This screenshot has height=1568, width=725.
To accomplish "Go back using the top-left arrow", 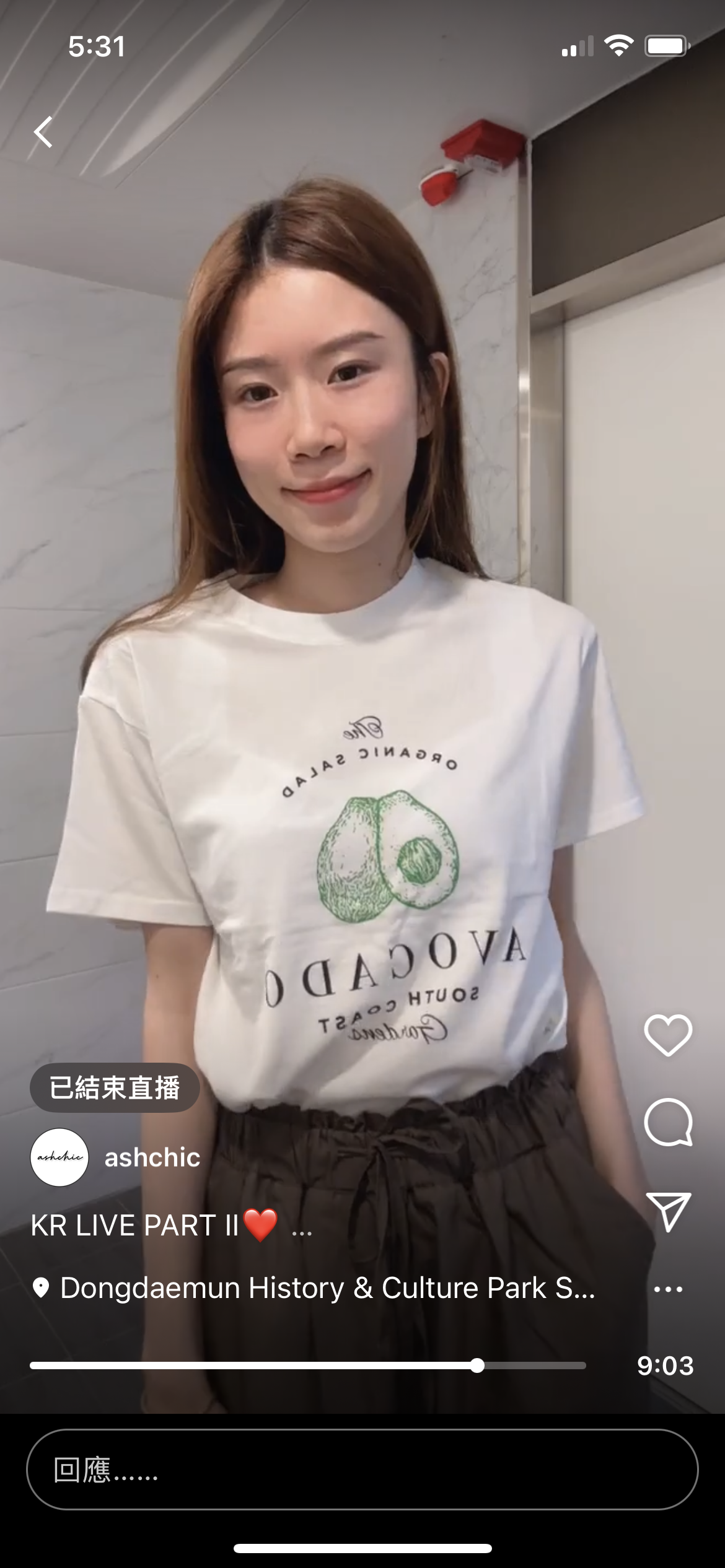I will pos(43,132).
